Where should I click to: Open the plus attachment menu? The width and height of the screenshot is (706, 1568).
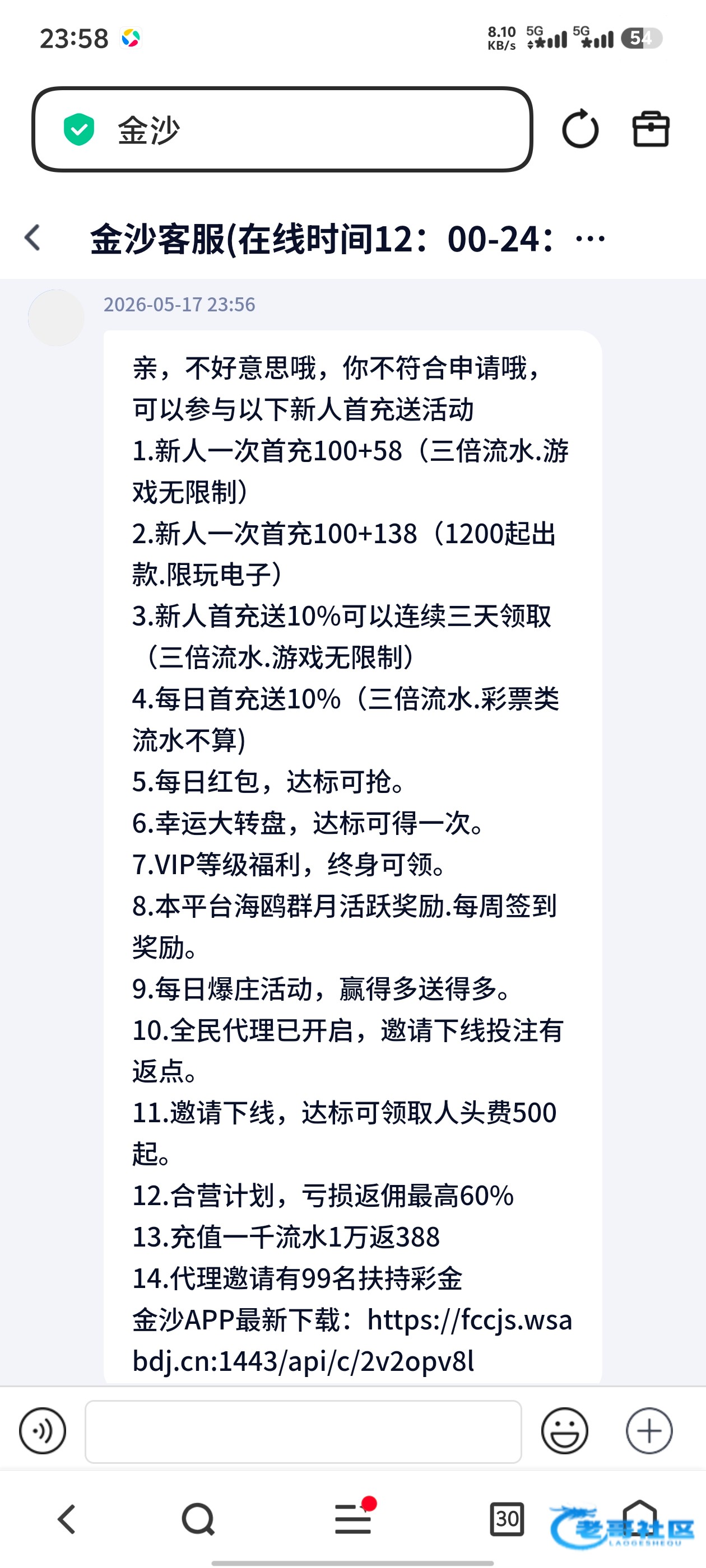point(649,1430)
